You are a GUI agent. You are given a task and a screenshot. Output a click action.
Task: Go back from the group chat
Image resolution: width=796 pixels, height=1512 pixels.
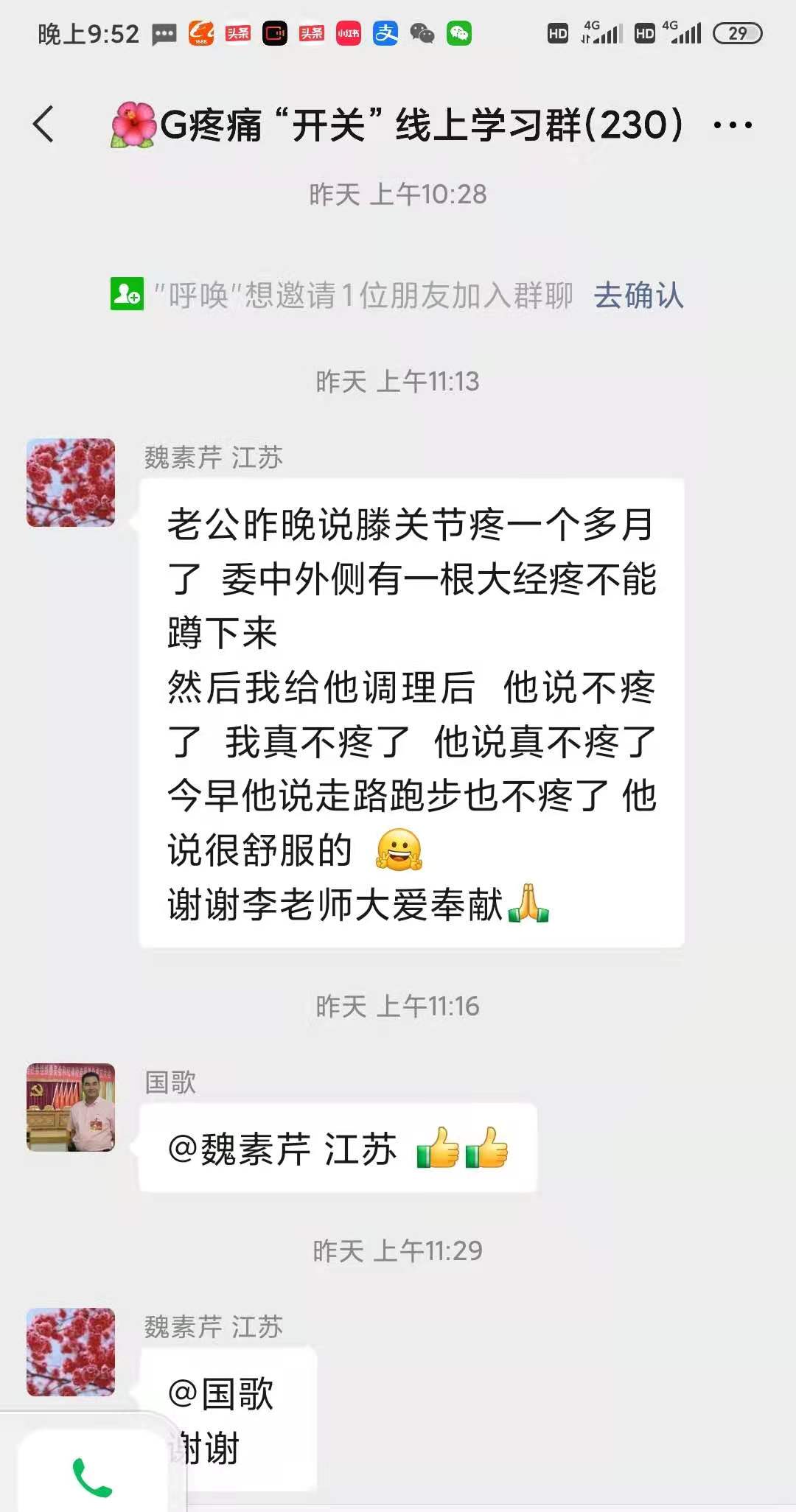tap(44, 124)
